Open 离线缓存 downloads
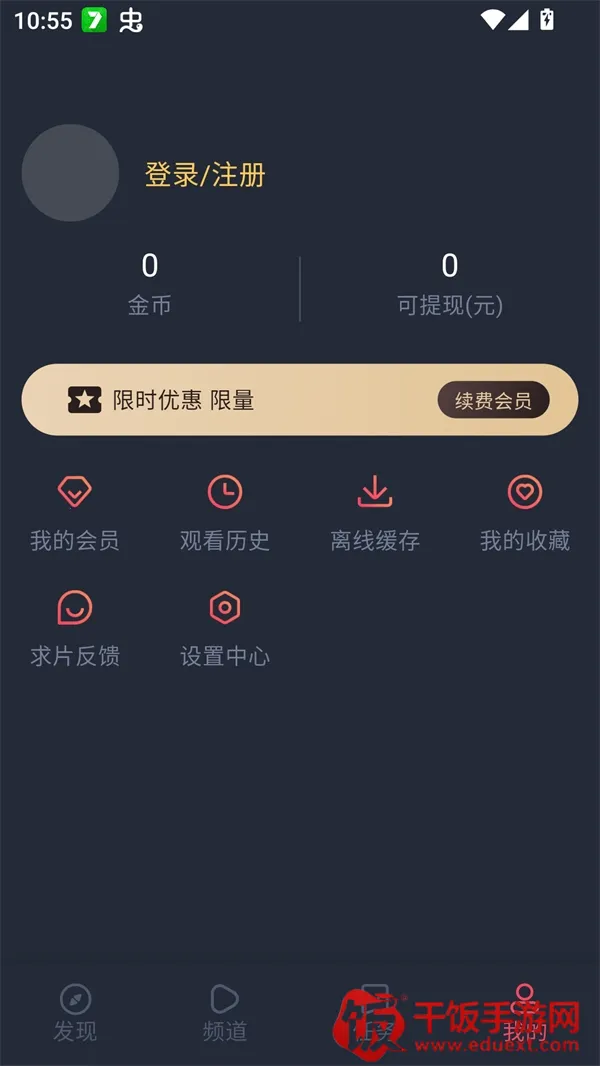The width and height of the screenshot is (600, 1066). tap(375, 514)
